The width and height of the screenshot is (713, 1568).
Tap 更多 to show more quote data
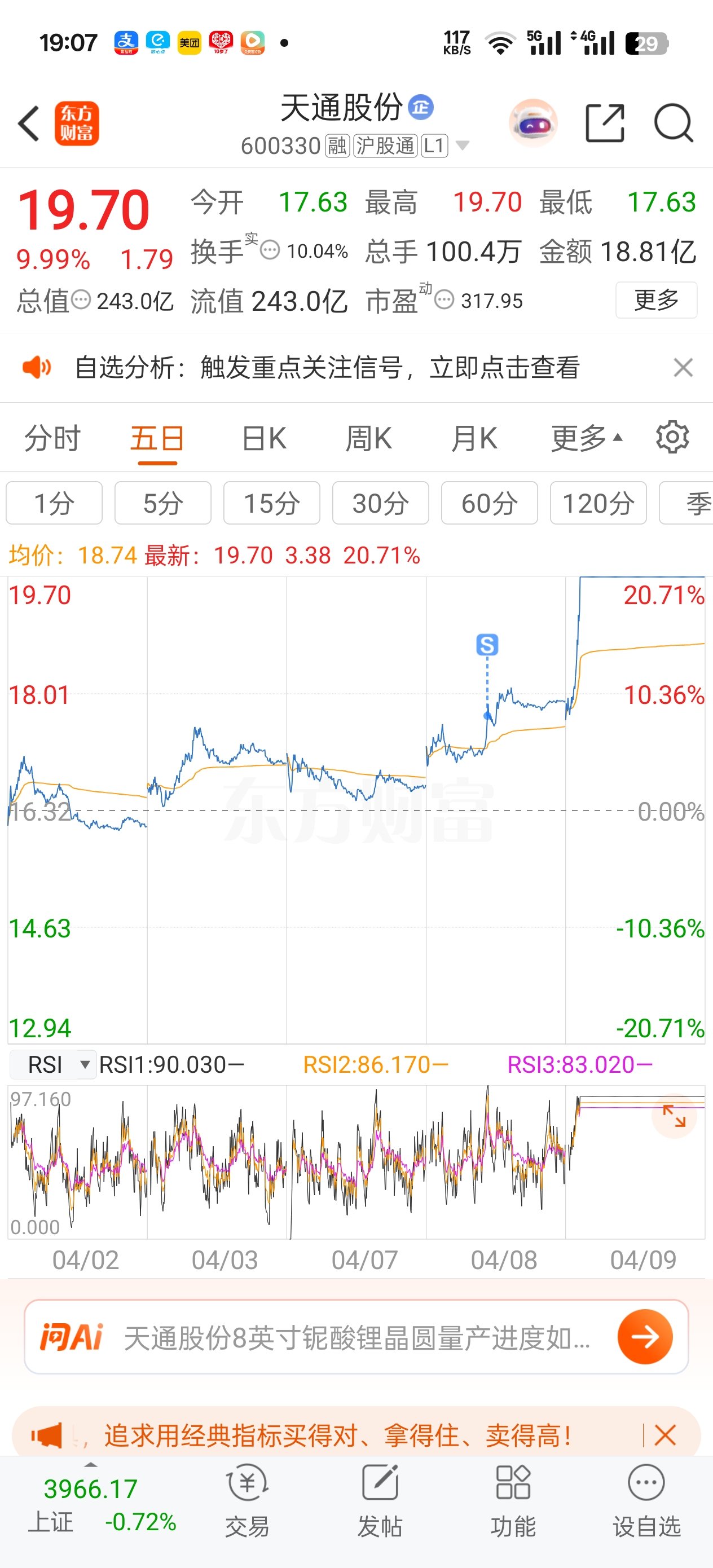[656, 300]
